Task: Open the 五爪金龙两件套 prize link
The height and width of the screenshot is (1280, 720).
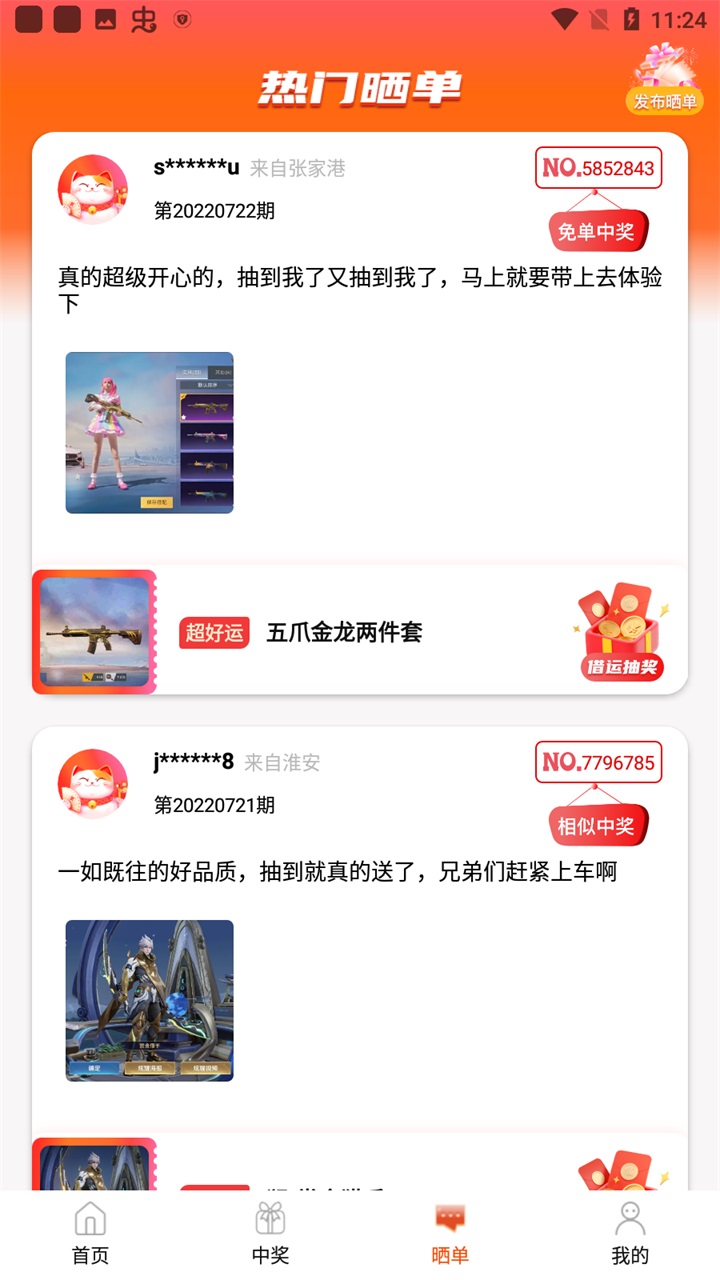Action: pyautogui.click(x=345, y=632)
